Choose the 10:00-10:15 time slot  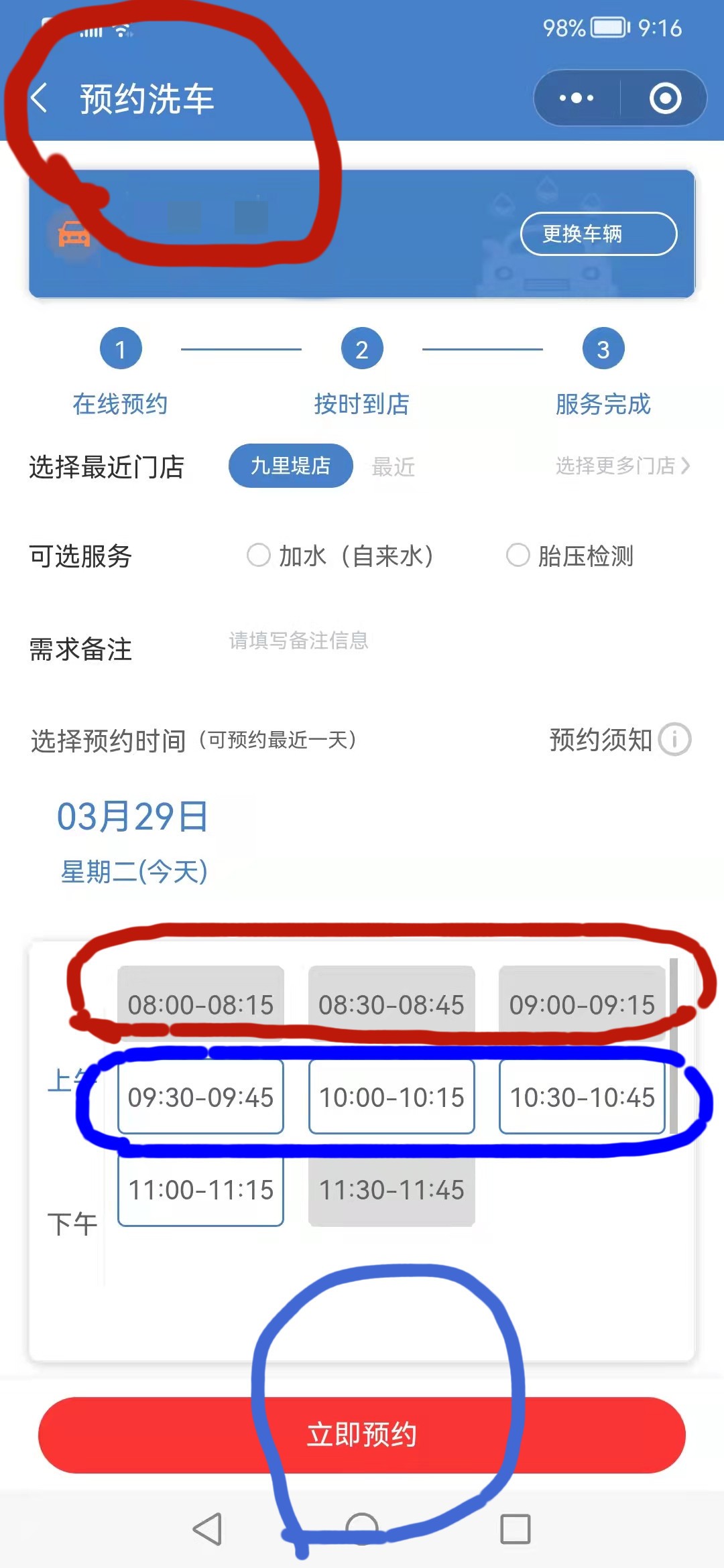click(391, 1097)
